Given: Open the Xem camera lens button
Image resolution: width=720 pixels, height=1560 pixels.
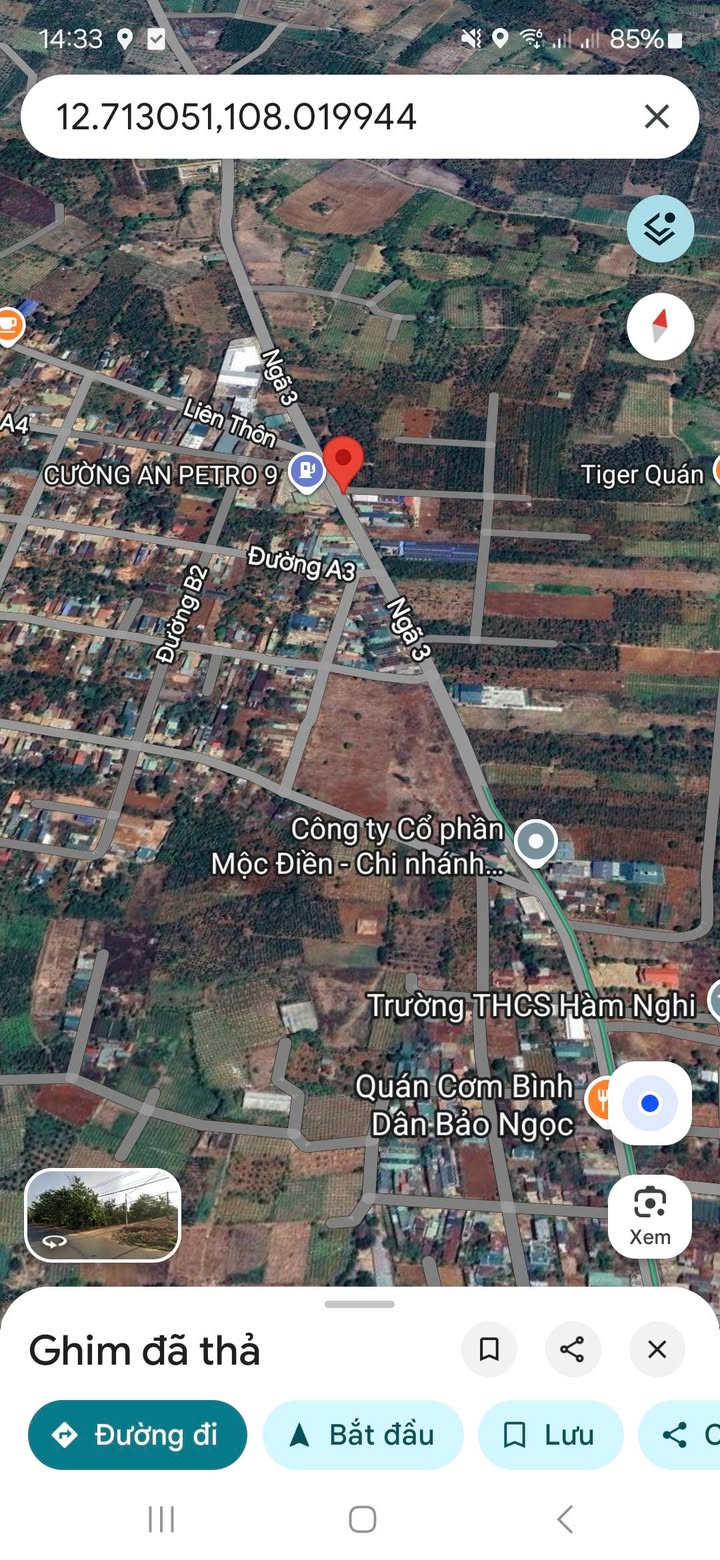Looking at the screenshot, I should (x=650, y=1216).
